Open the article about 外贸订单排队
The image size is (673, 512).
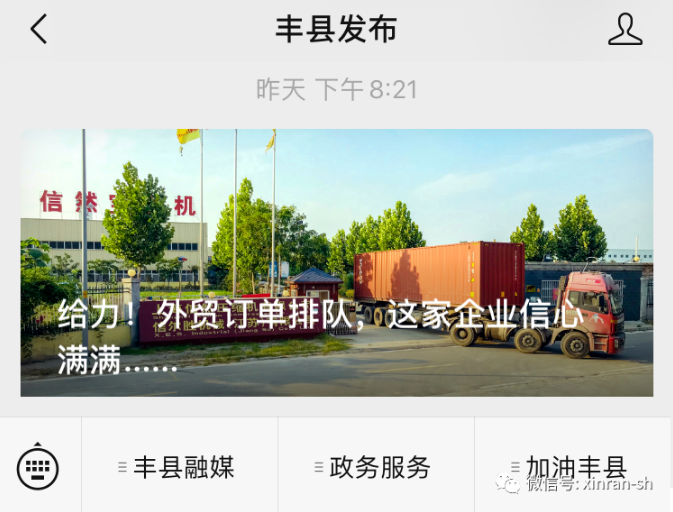[336, 263]
